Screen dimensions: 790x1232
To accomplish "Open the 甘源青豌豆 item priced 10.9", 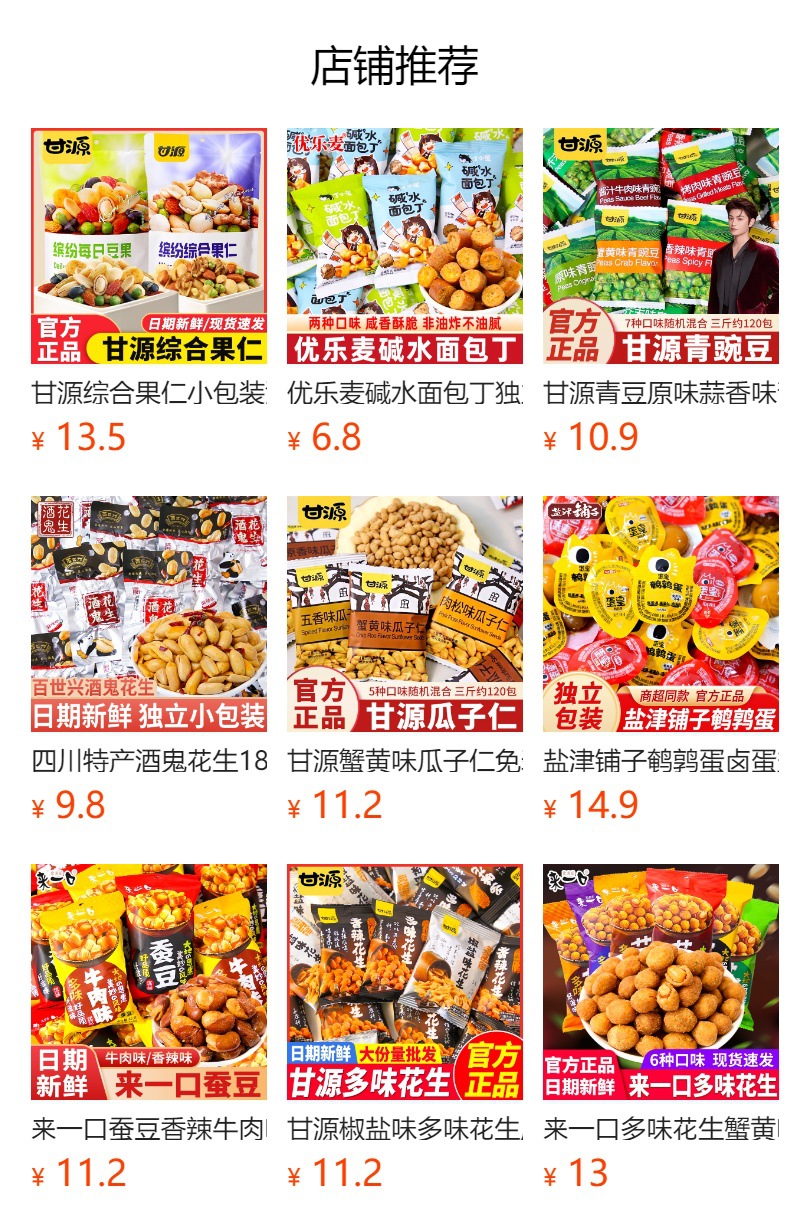I will [661, 292].
